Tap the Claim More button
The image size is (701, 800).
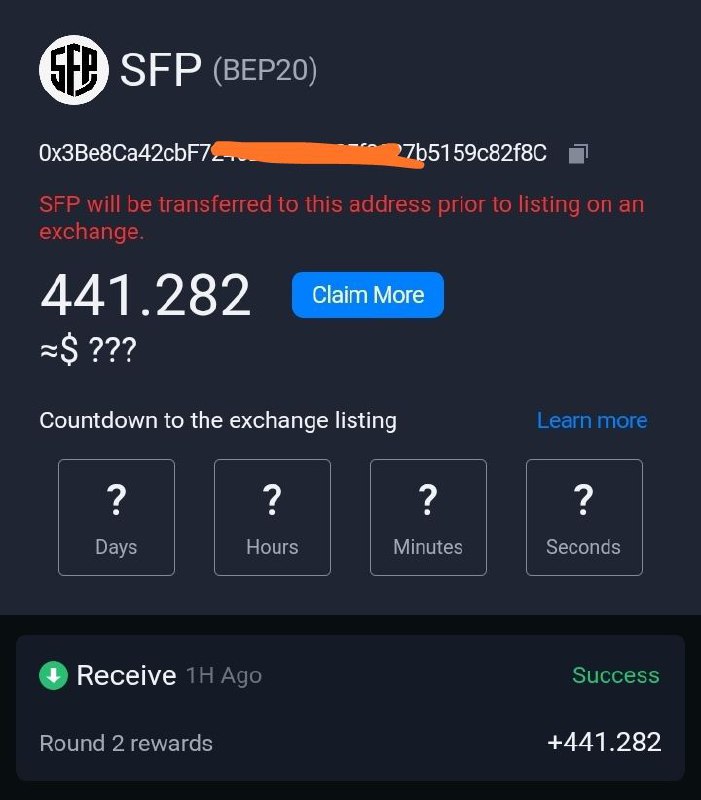click(x=367, y=295)
